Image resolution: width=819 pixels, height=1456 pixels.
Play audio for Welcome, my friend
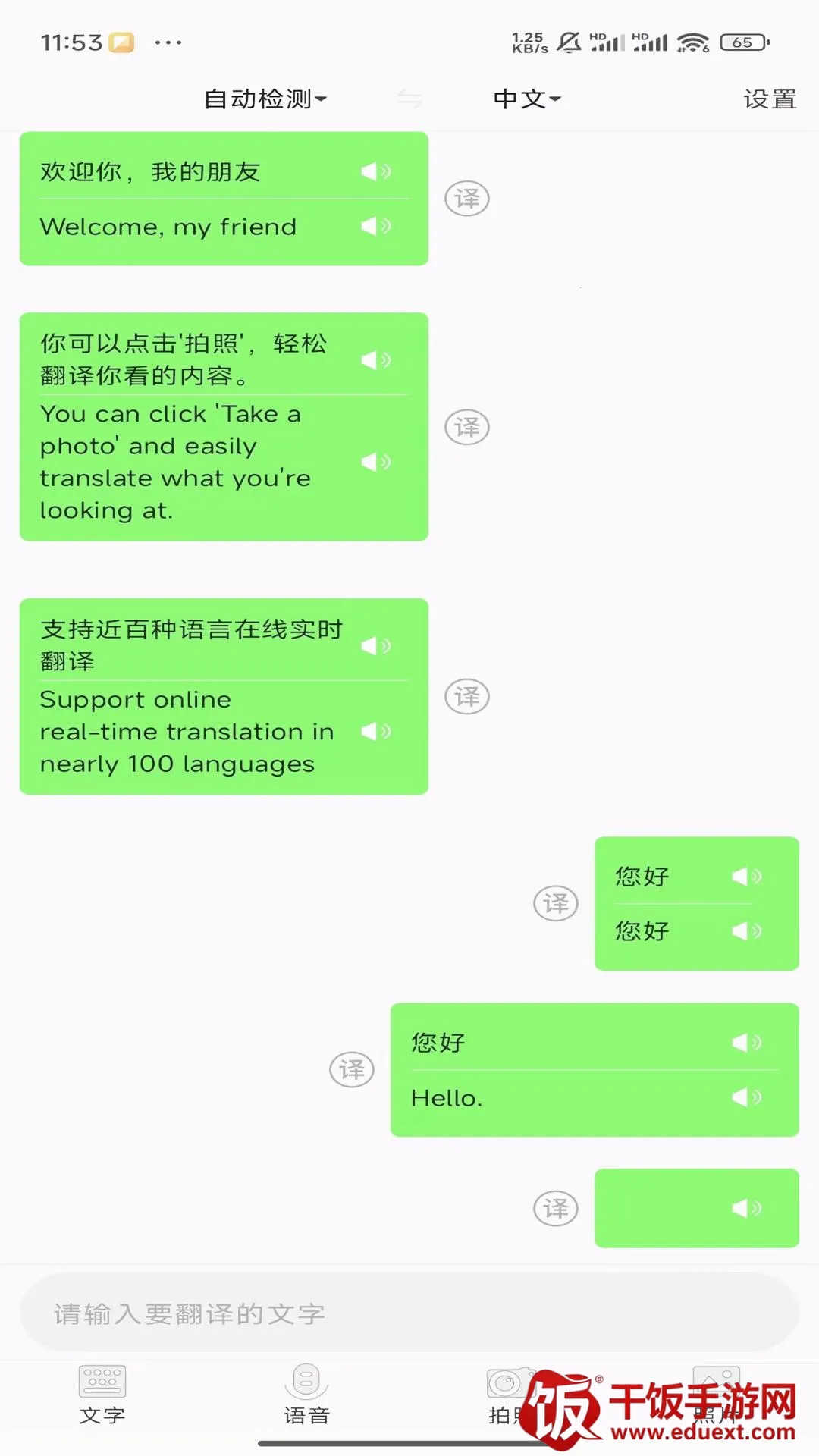coord(375,226)
